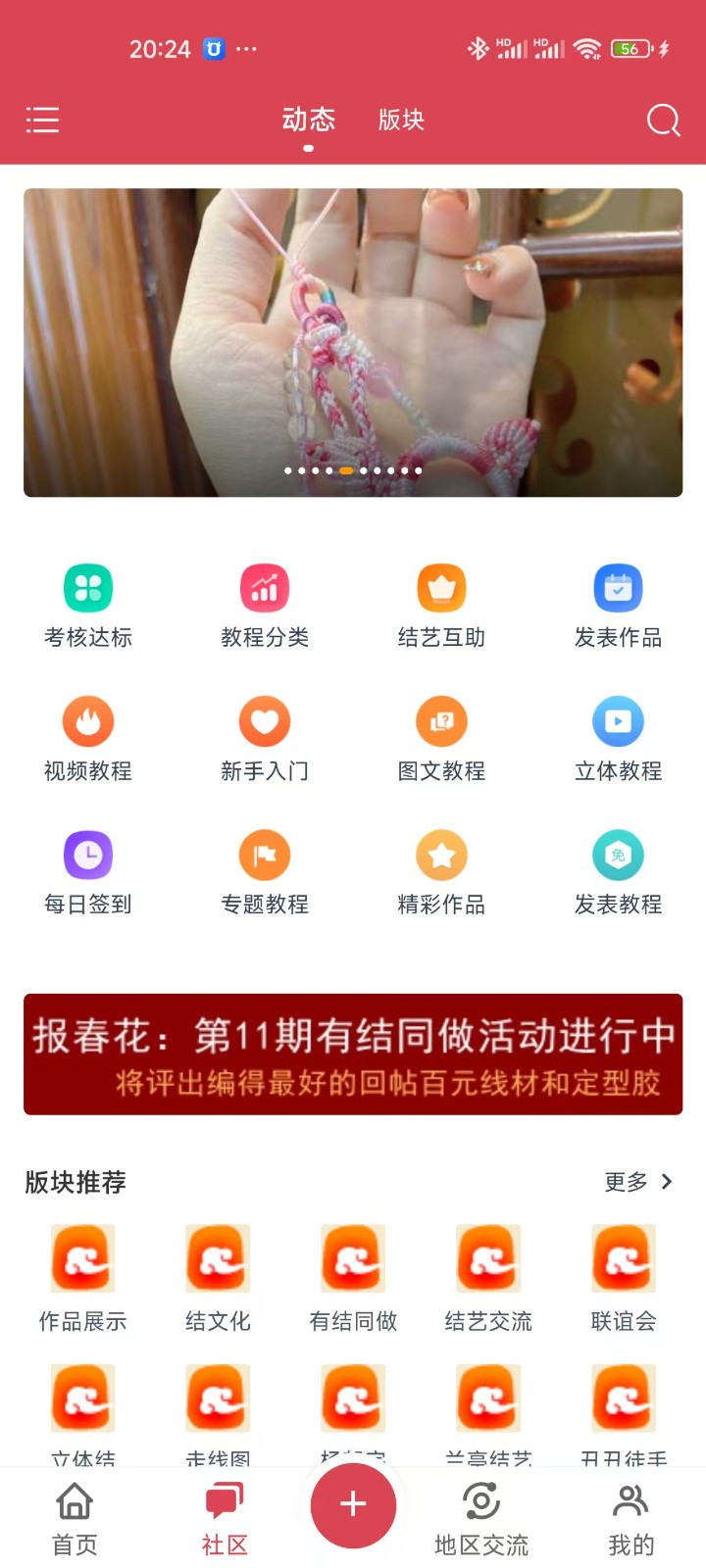Select a carousel pagination dot

click(347, 469)
